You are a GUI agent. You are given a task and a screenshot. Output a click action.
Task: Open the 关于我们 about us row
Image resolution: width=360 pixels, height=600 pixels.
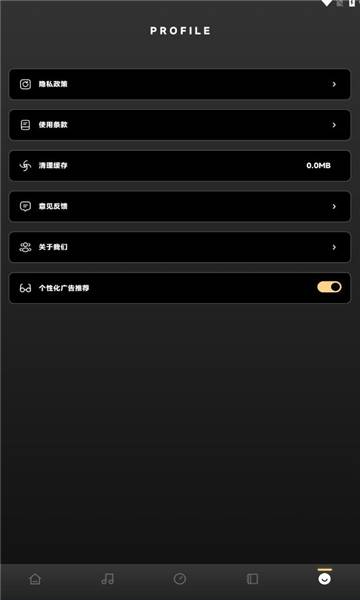[x=179, y=247]
